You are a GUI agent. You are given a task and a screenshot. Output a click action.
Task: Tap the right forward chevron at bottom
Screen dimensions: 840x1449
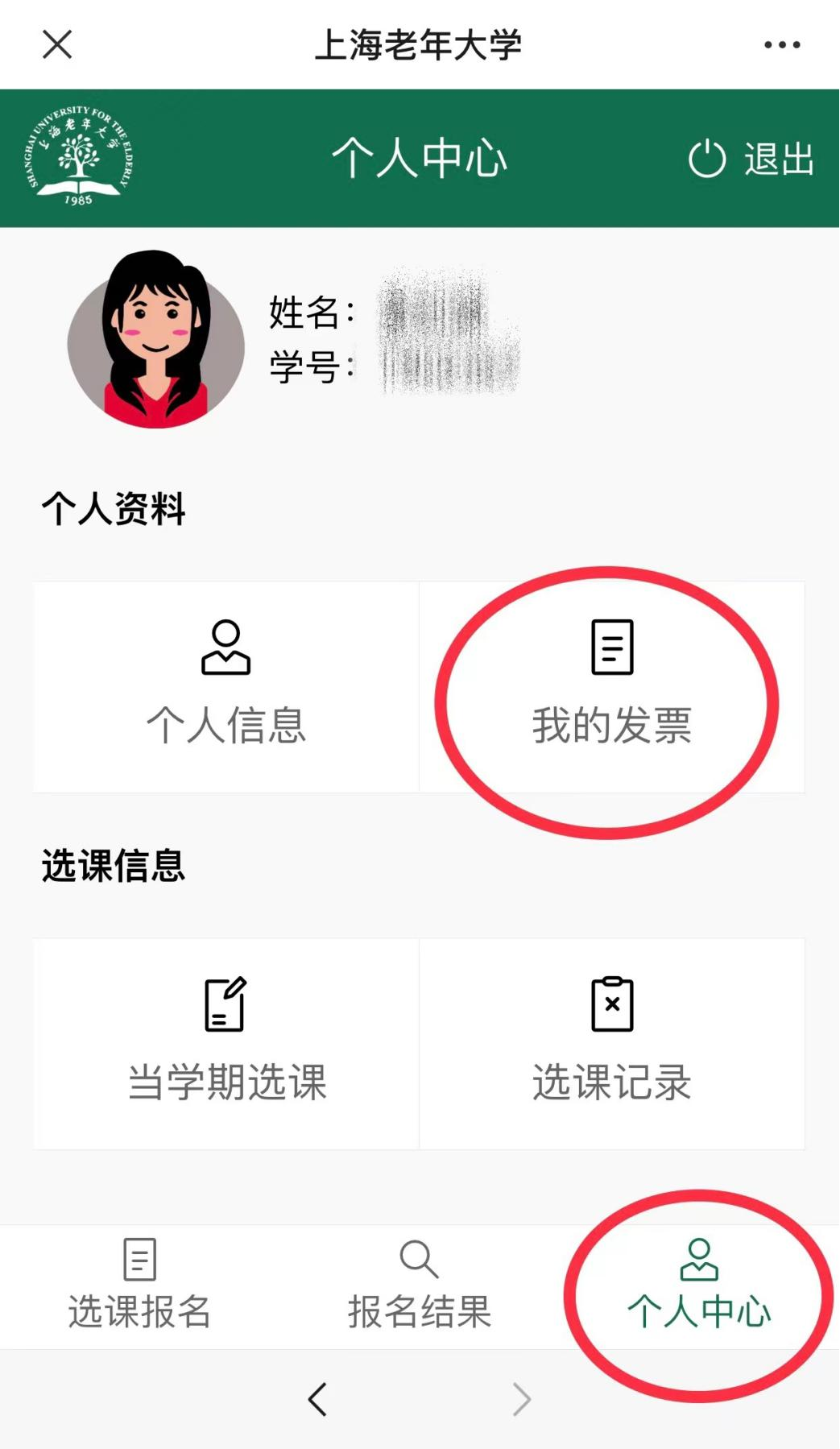(522, 1400)
